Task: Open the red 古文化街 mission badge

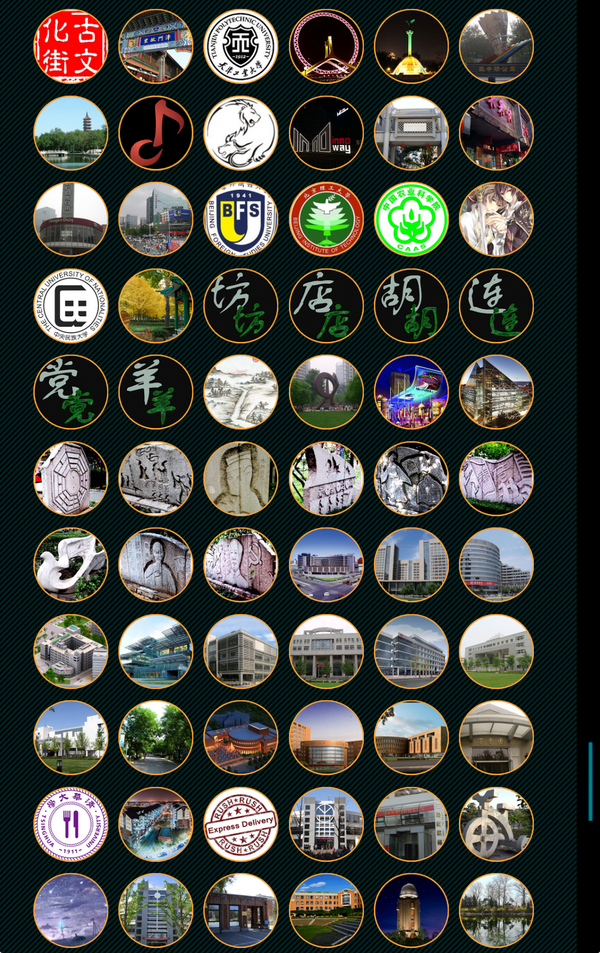Action: [71, 46]
